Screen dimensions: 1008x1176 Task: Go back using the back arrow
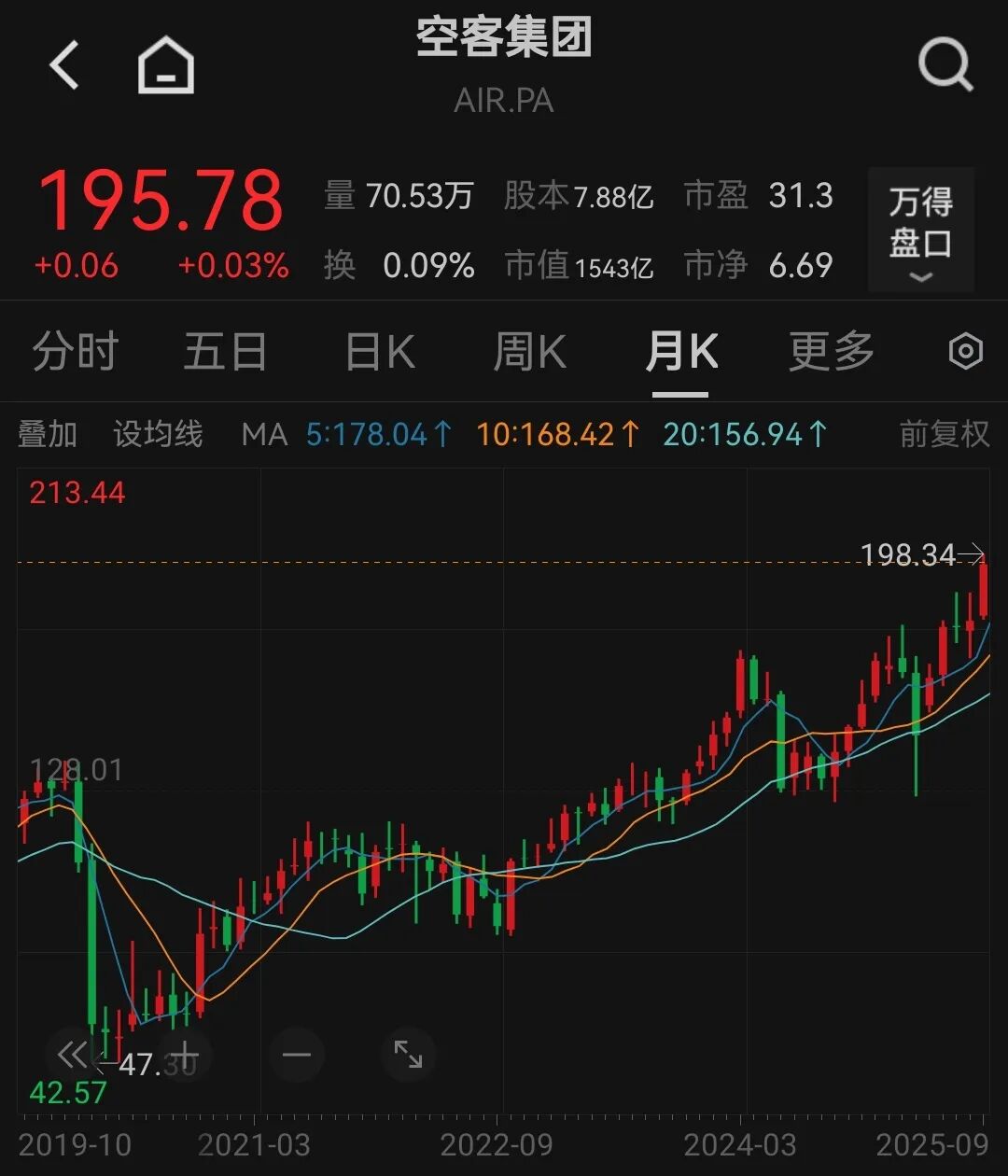point(64,66)
